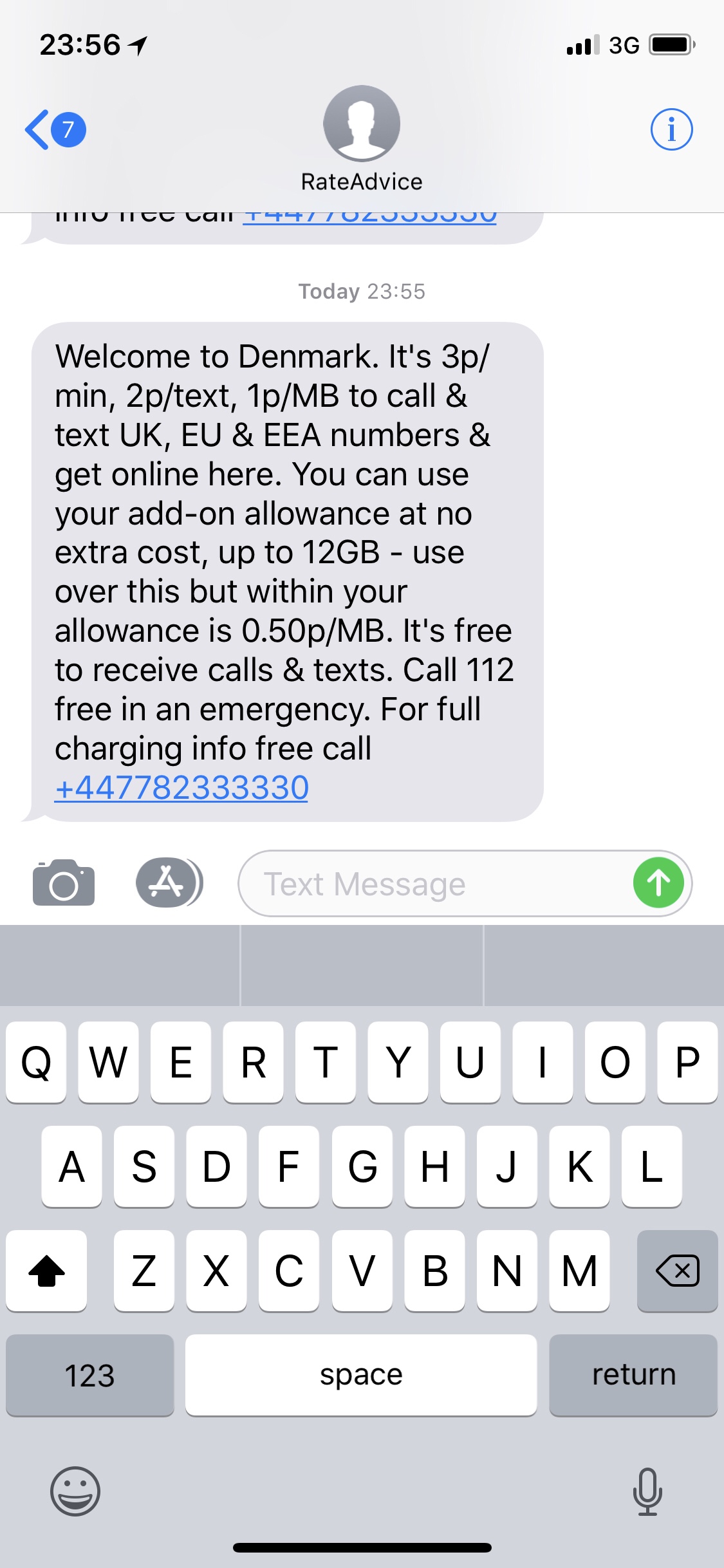
Task: Tap the space bar
Action: click(361, 1375)
